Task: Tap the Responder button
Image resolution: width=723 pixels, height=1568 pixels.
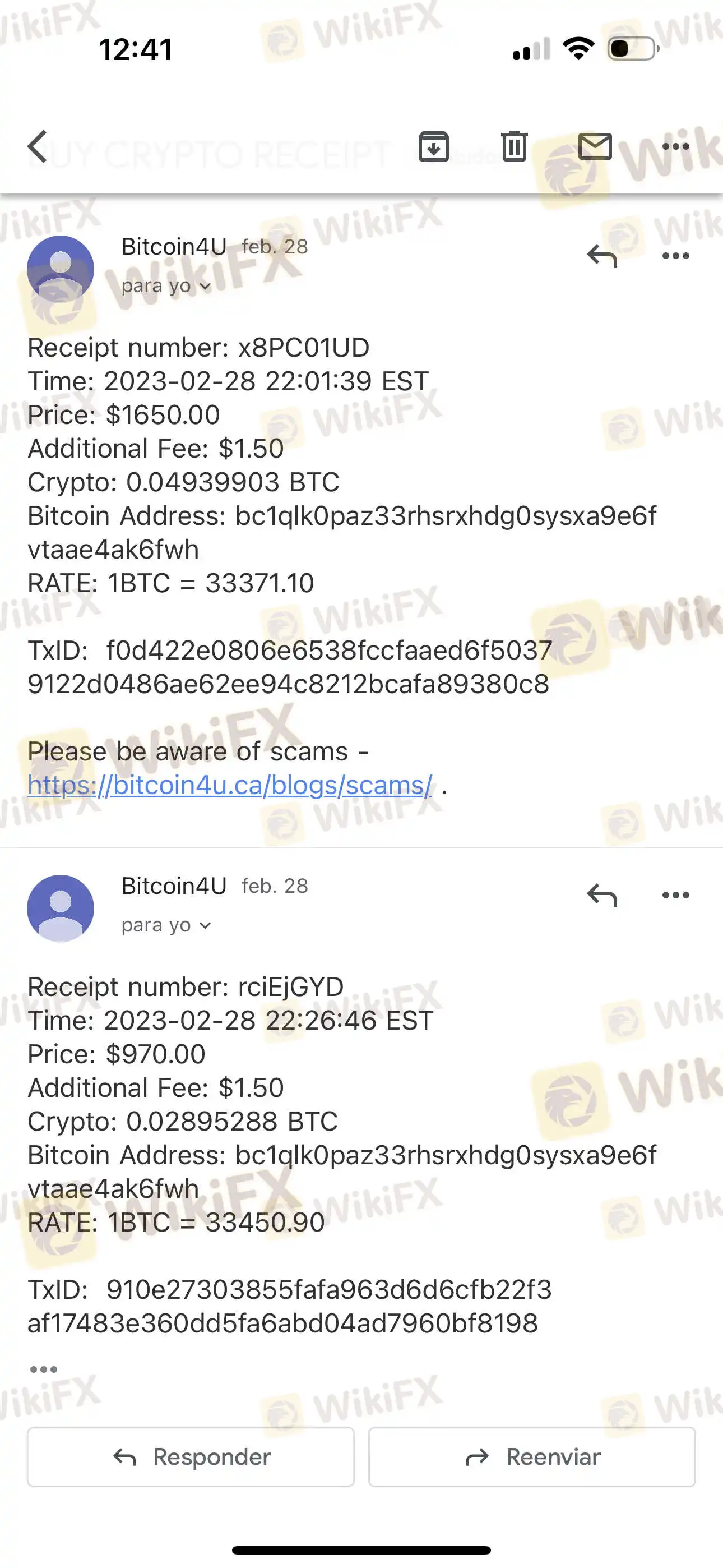Action: point(191,1456)
